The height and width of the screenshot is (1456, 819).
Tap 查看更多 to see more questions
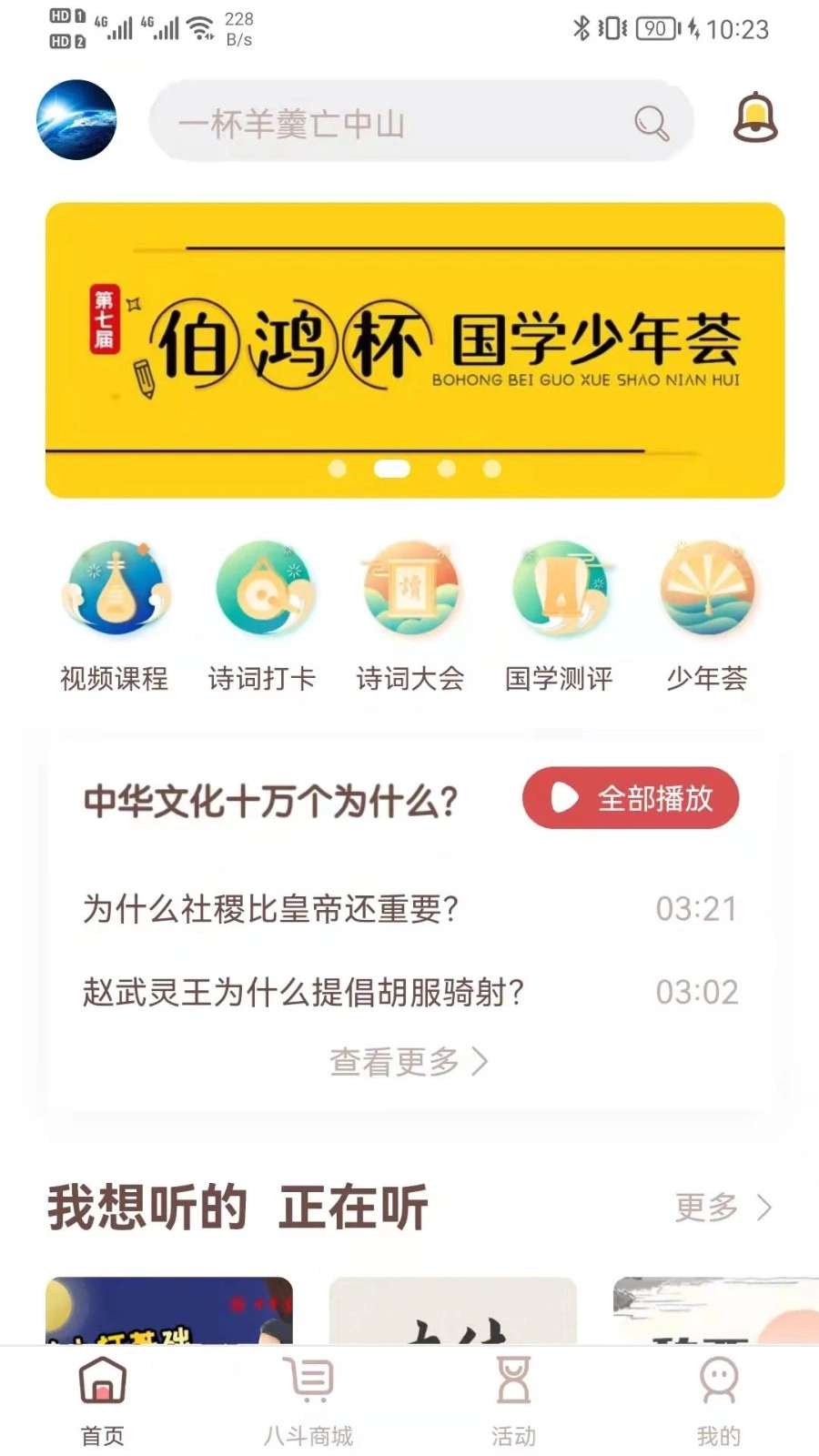(409, 1061)
